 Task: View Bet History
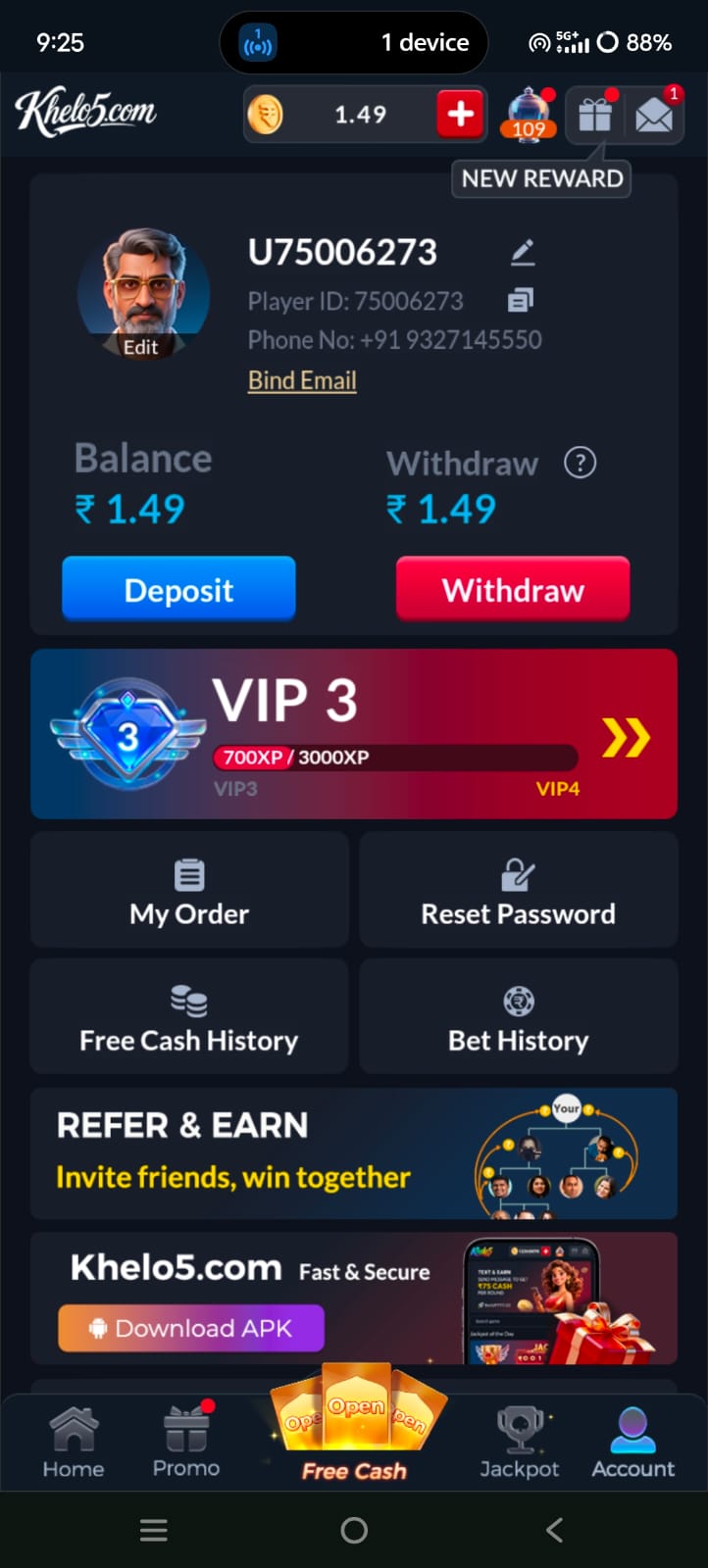tap(519, 1016)
